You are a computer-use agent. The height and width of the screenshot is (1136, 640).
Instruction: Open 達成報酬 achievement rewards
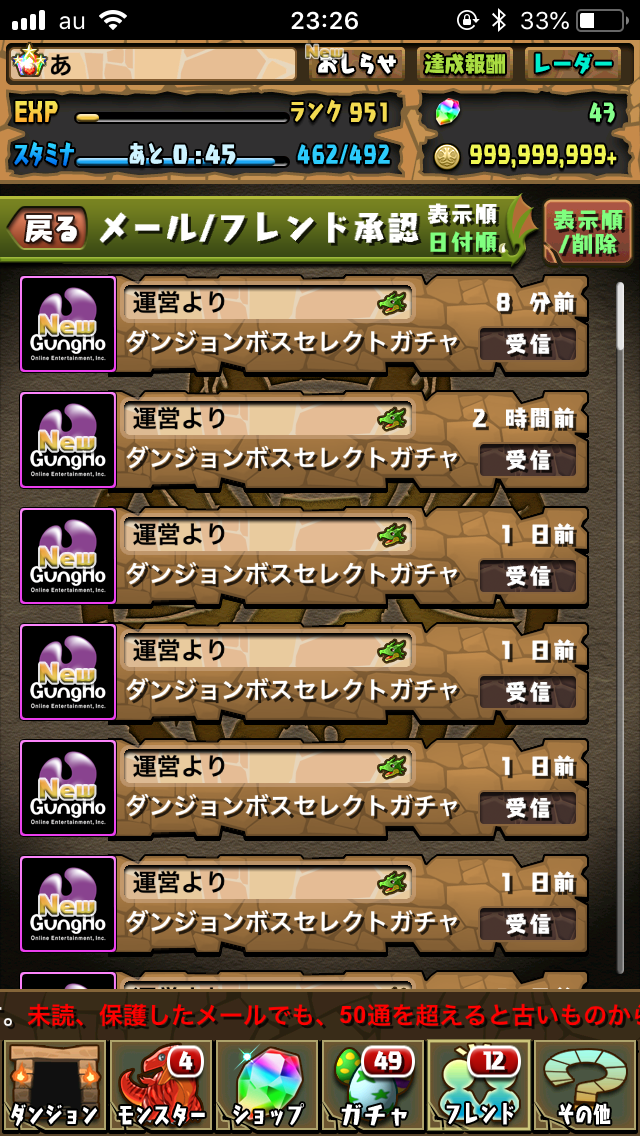[465, 64]
